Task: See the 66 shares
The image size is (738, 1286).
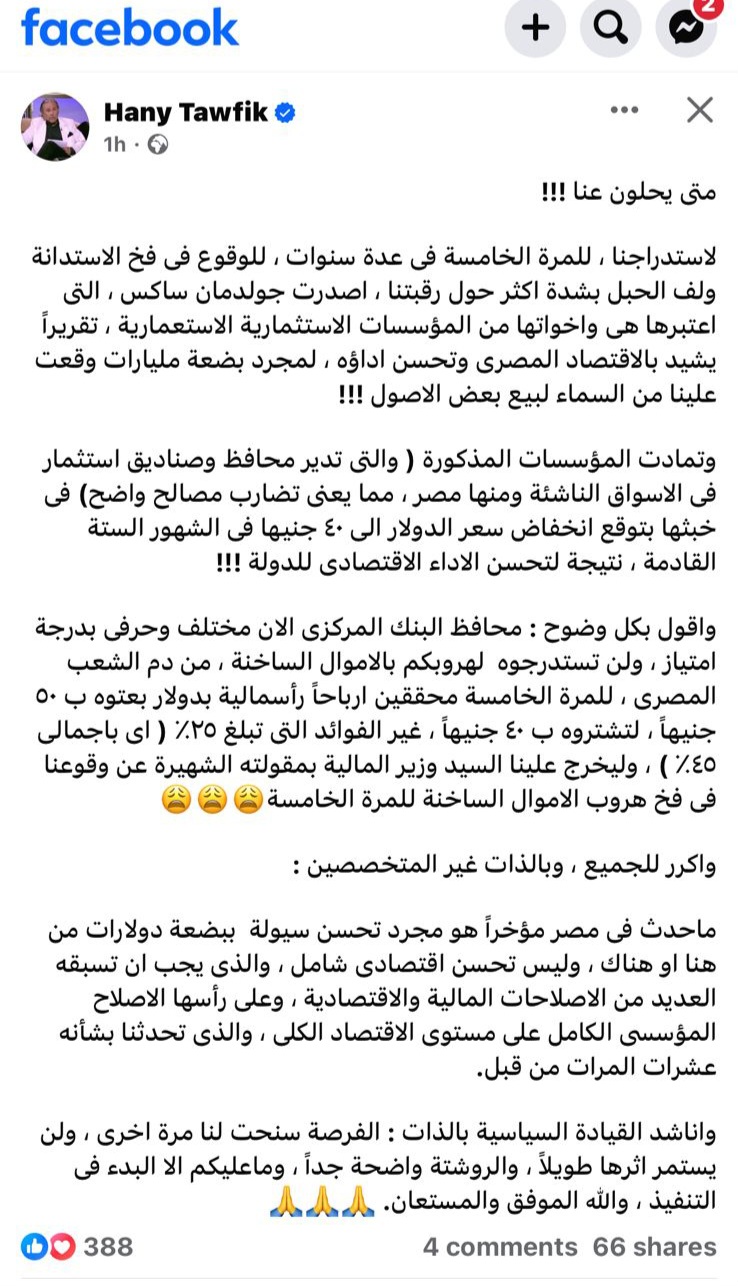Action: point(654,1246)
